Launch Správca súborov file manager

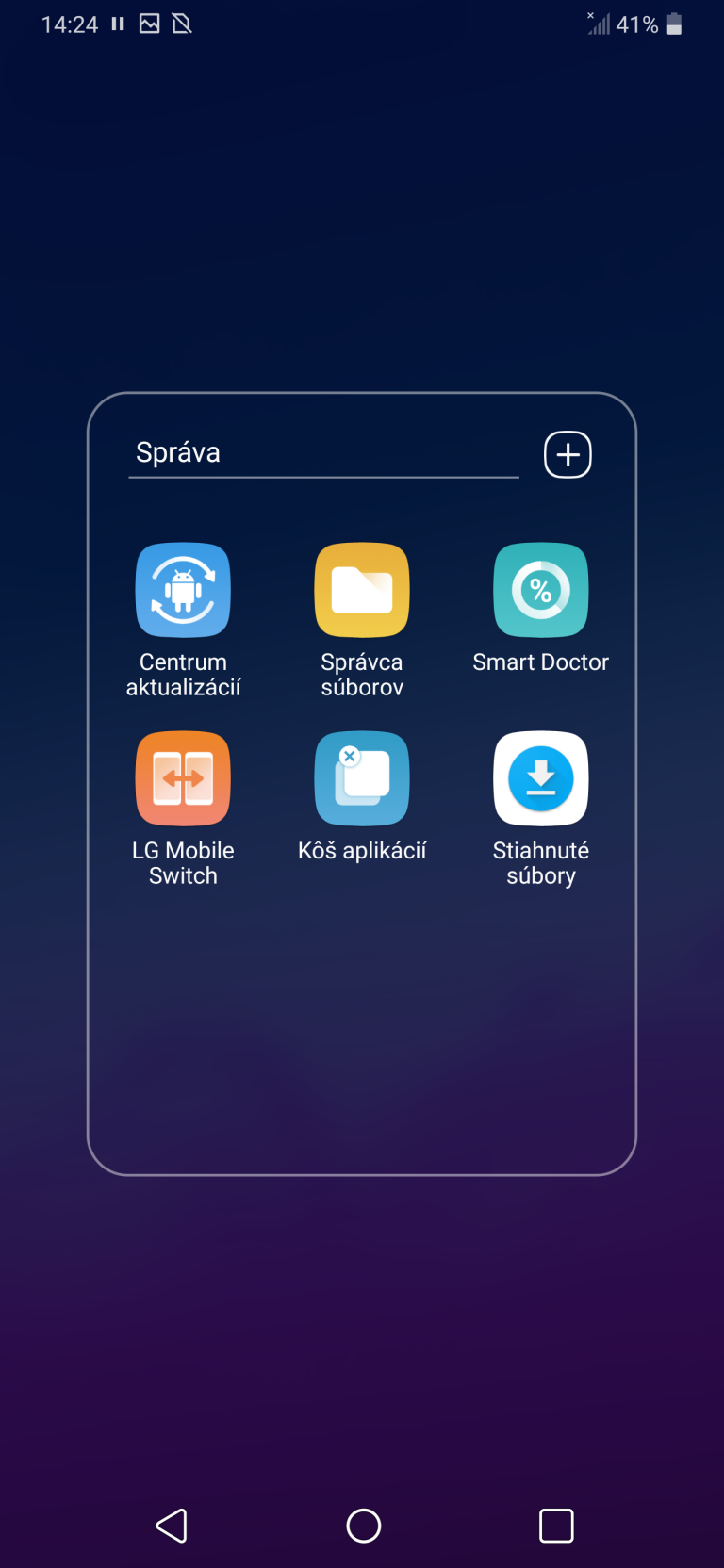[362, 591]
